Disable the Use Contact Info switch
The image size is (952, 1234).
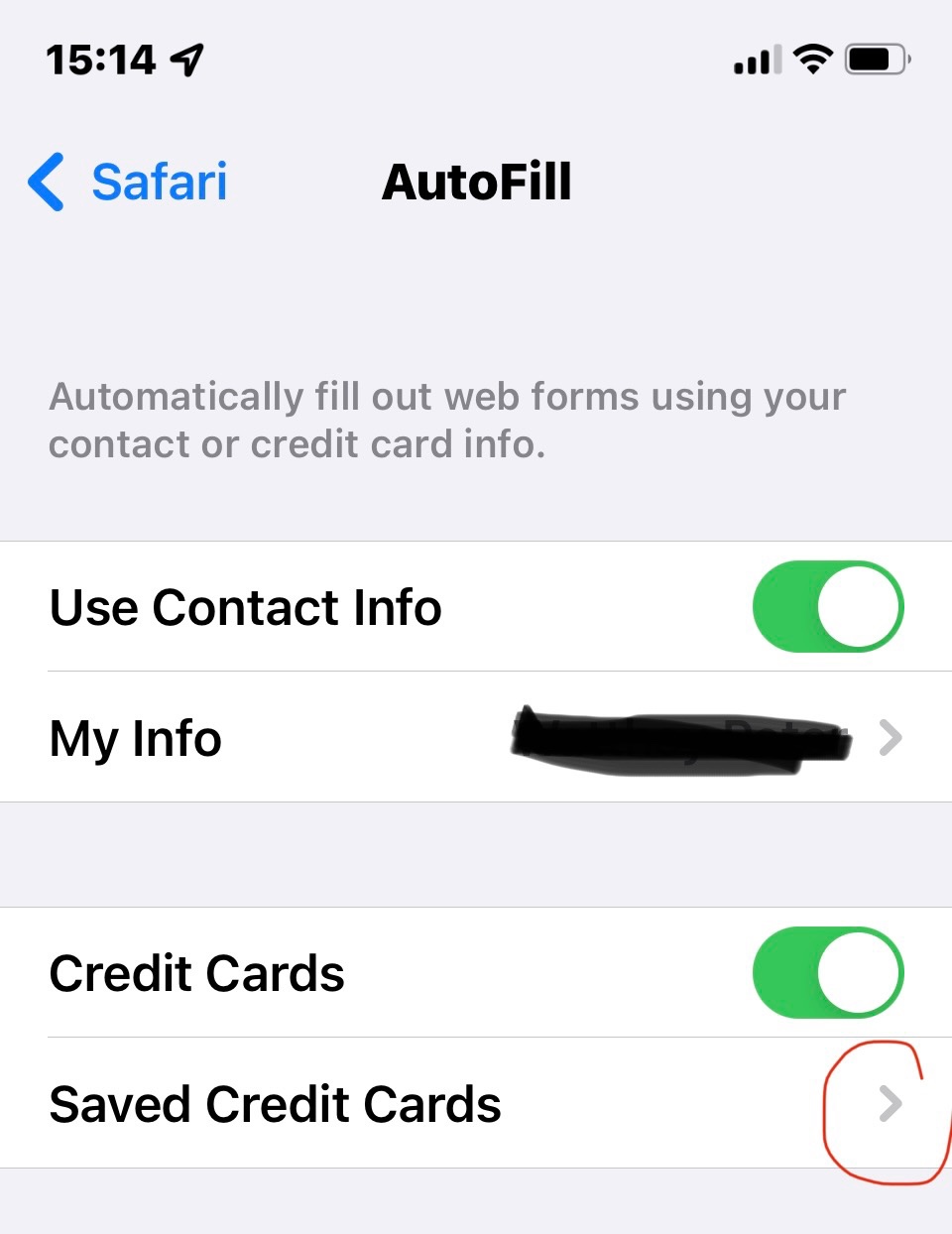[x=828, y=606]
